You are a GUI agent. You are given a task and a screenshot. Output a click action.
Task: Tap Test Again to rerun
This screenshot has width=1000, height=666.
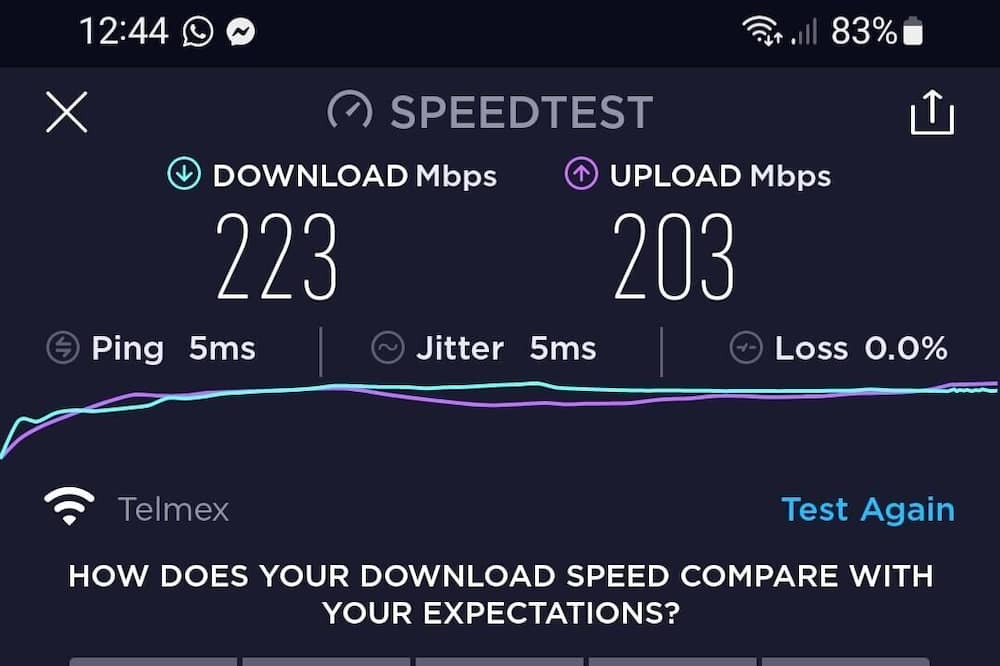[x=867, y=510]
